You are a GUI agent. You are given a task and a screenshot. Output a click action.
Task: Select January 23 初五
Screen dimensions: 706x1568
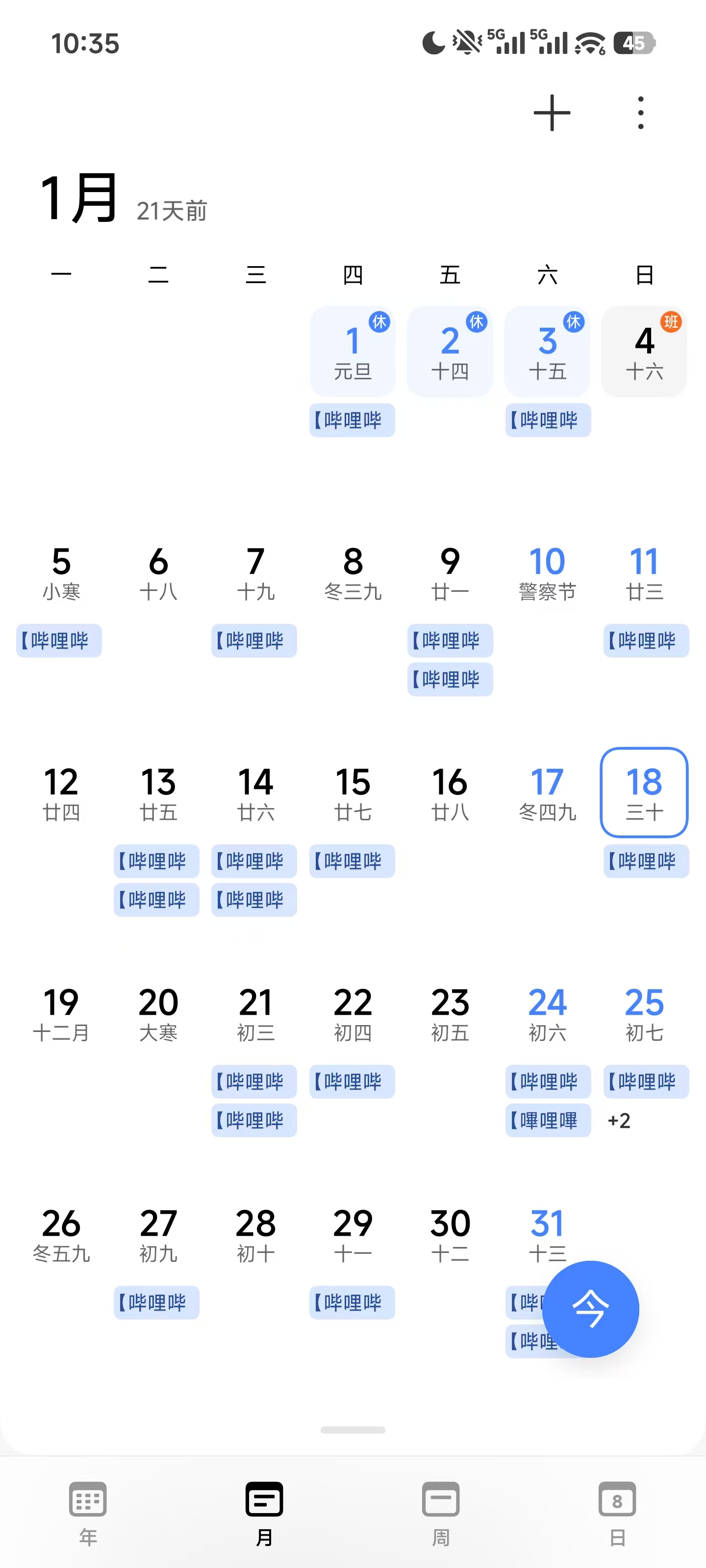[x=450, y=1013]
